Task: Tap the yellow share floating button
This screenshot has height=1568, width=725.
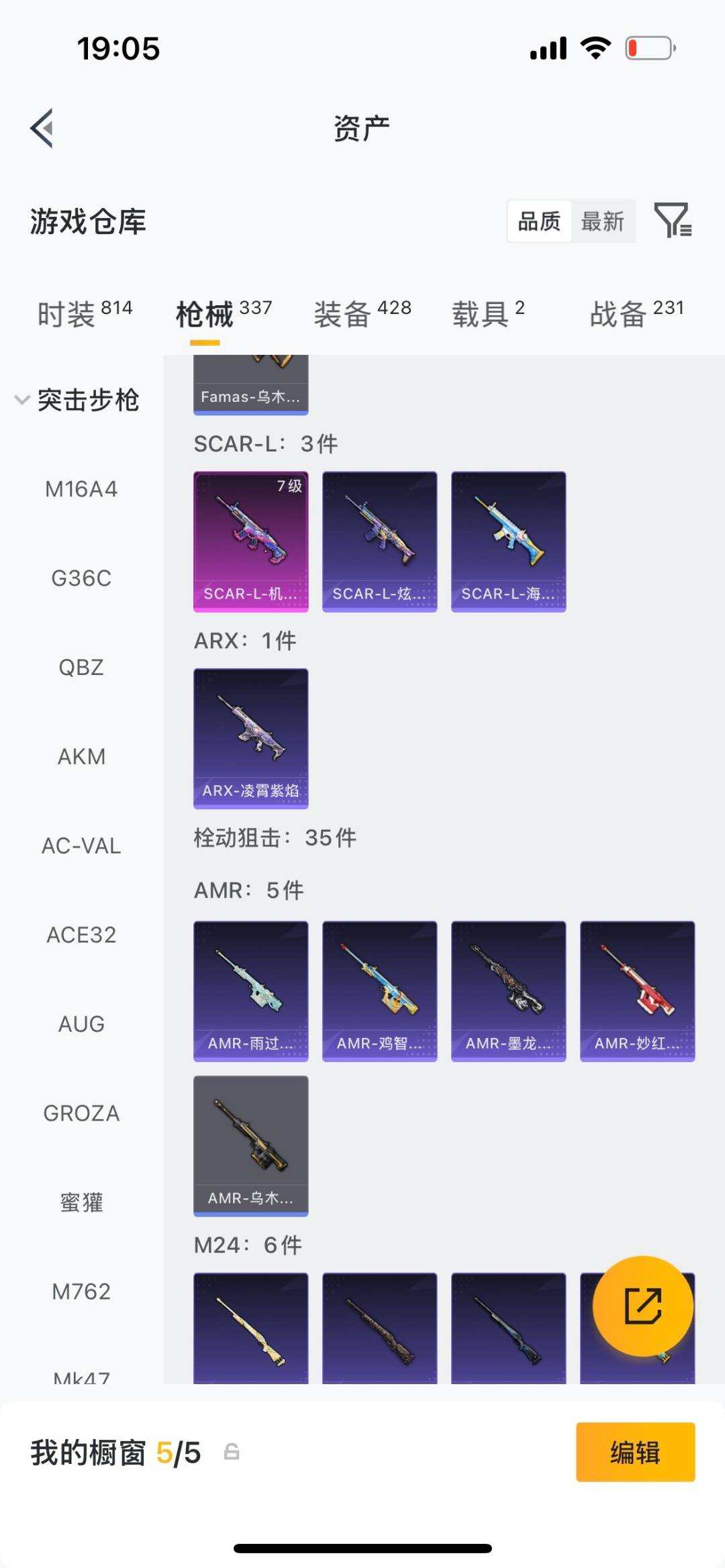Action: 643,1306
